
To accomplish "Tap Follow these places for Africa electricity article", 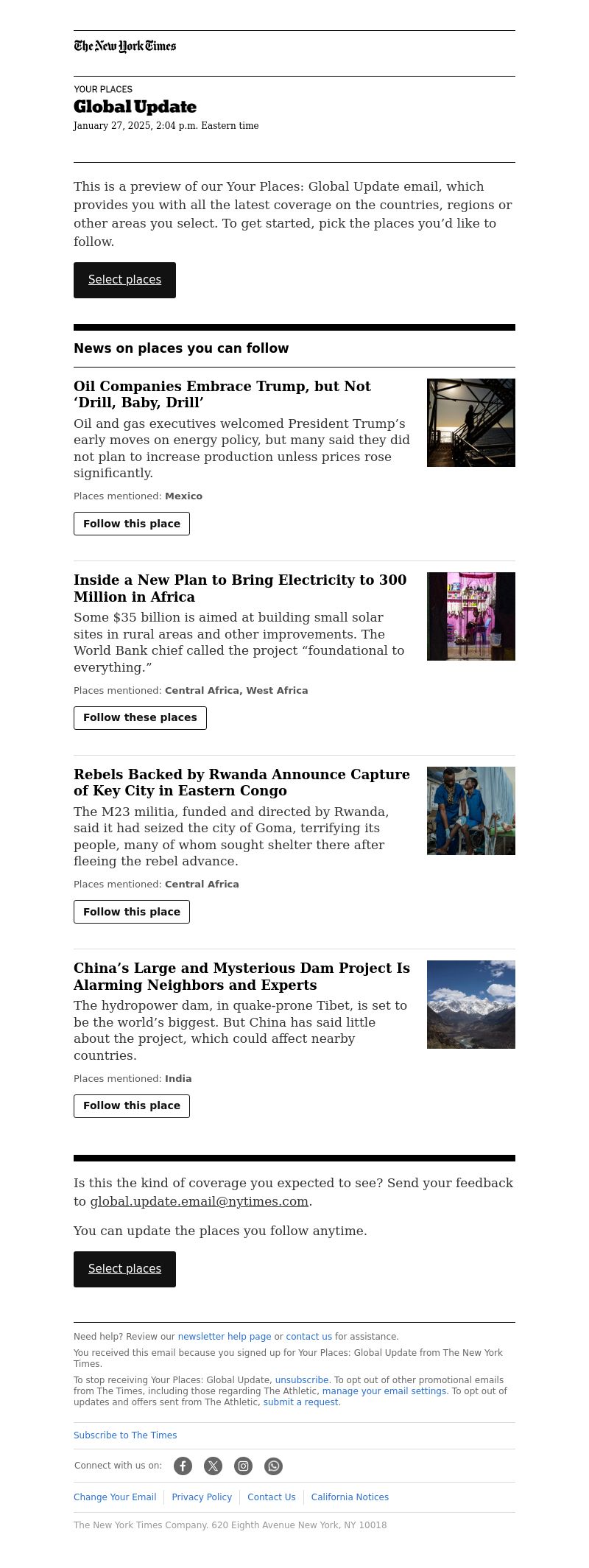I will coord(140,717).
